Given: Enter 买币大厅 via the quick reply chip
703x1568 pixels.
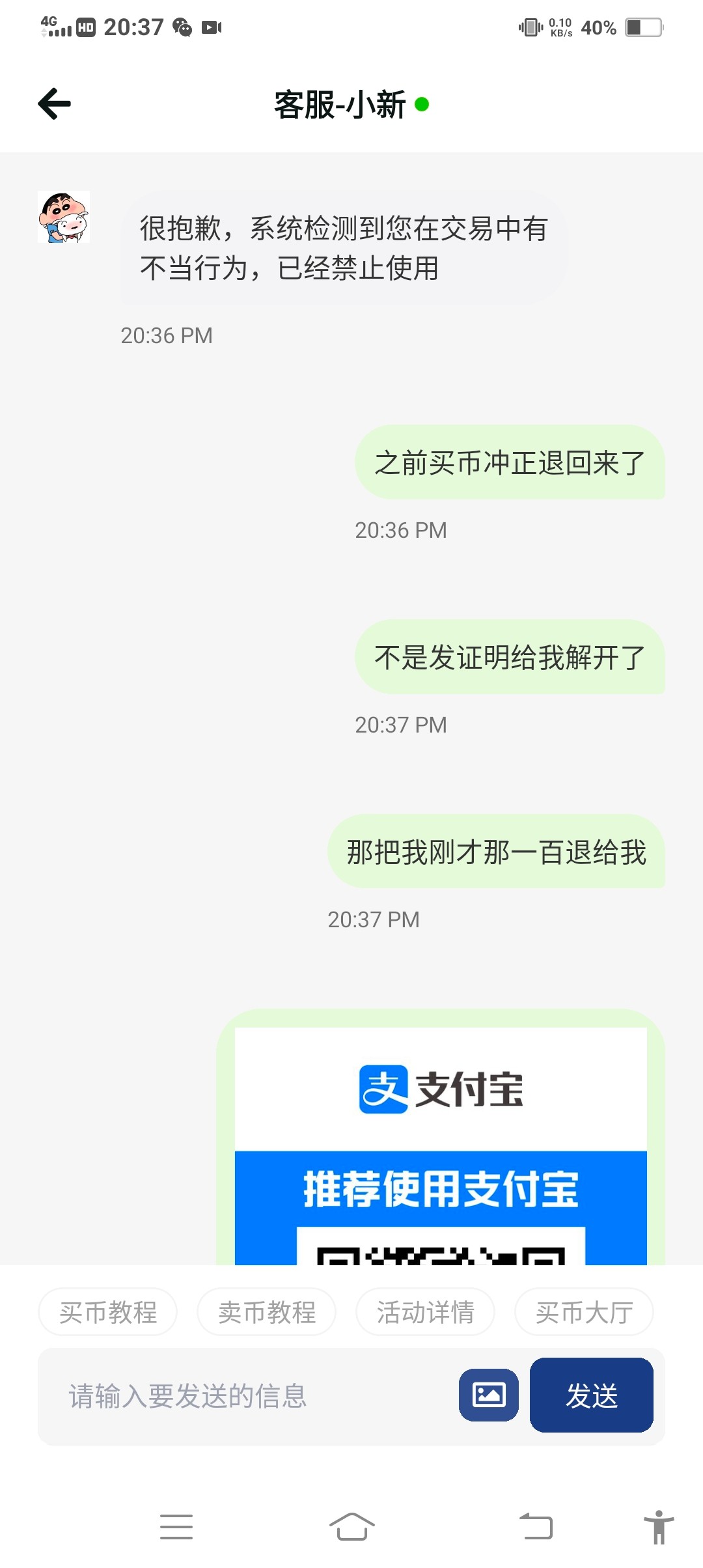Looking at the screenshot, I should pyautogui.click(x=583, y=1313).
